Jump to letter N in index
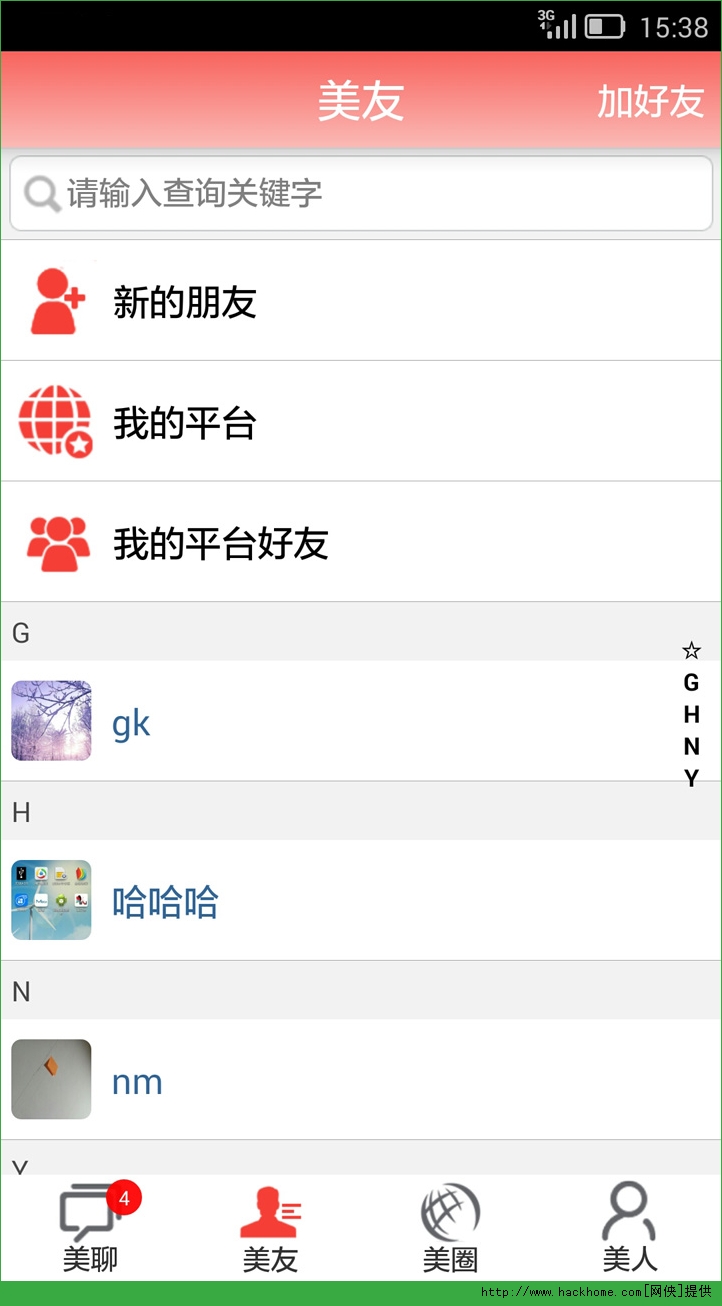 [691, 746]
